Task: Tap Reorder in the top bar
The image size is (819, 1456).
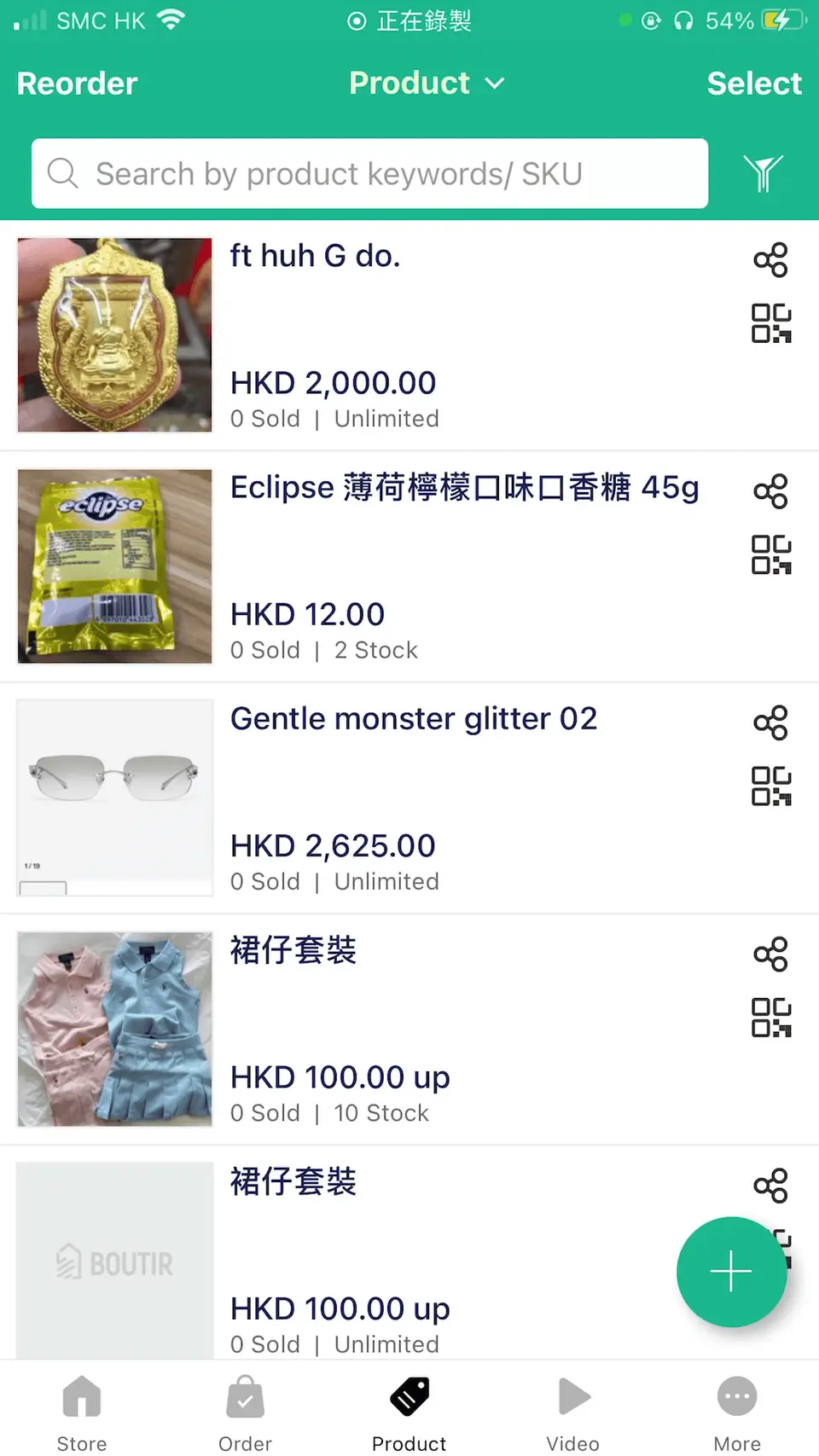Action: 77,84
